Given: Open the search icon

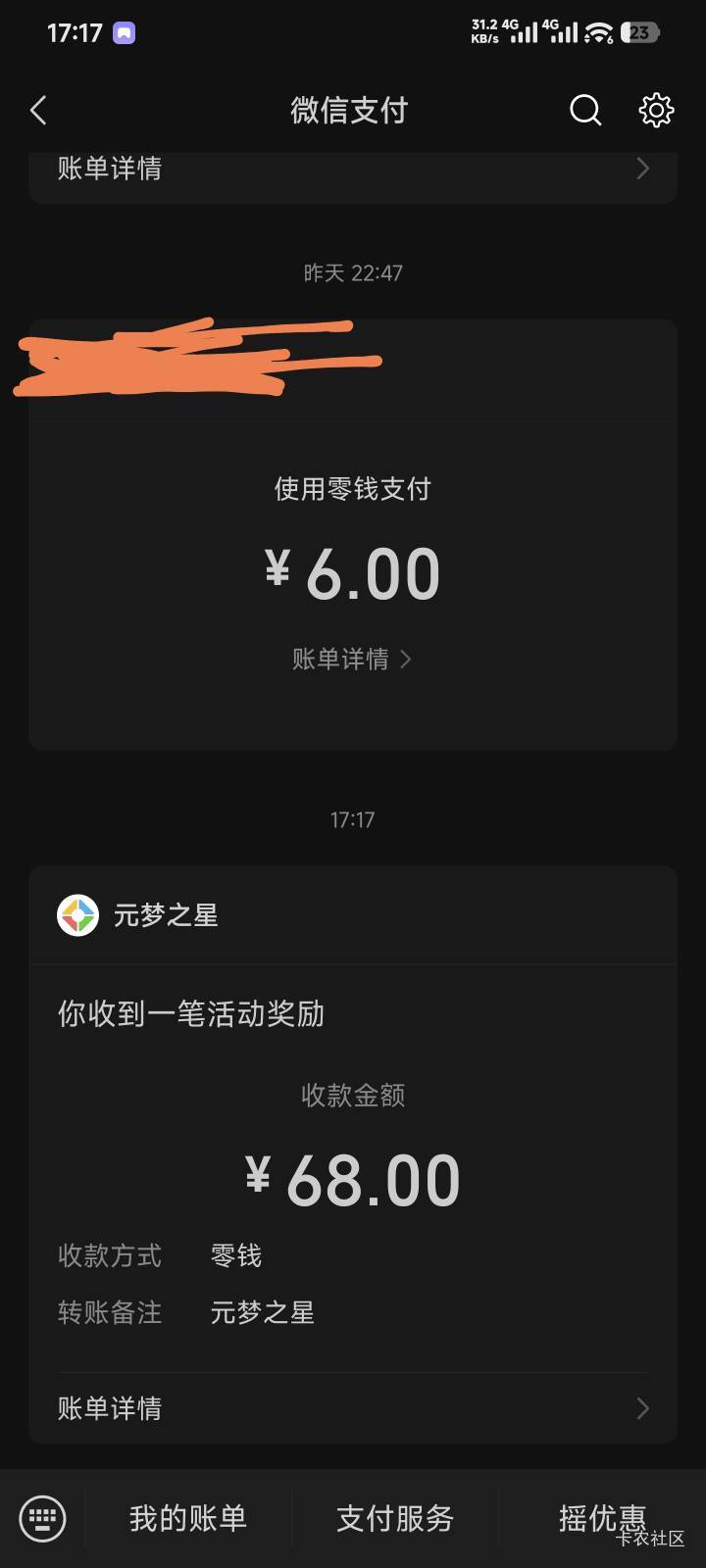Looking at the screenshot, I should click(x=585, y=111).
